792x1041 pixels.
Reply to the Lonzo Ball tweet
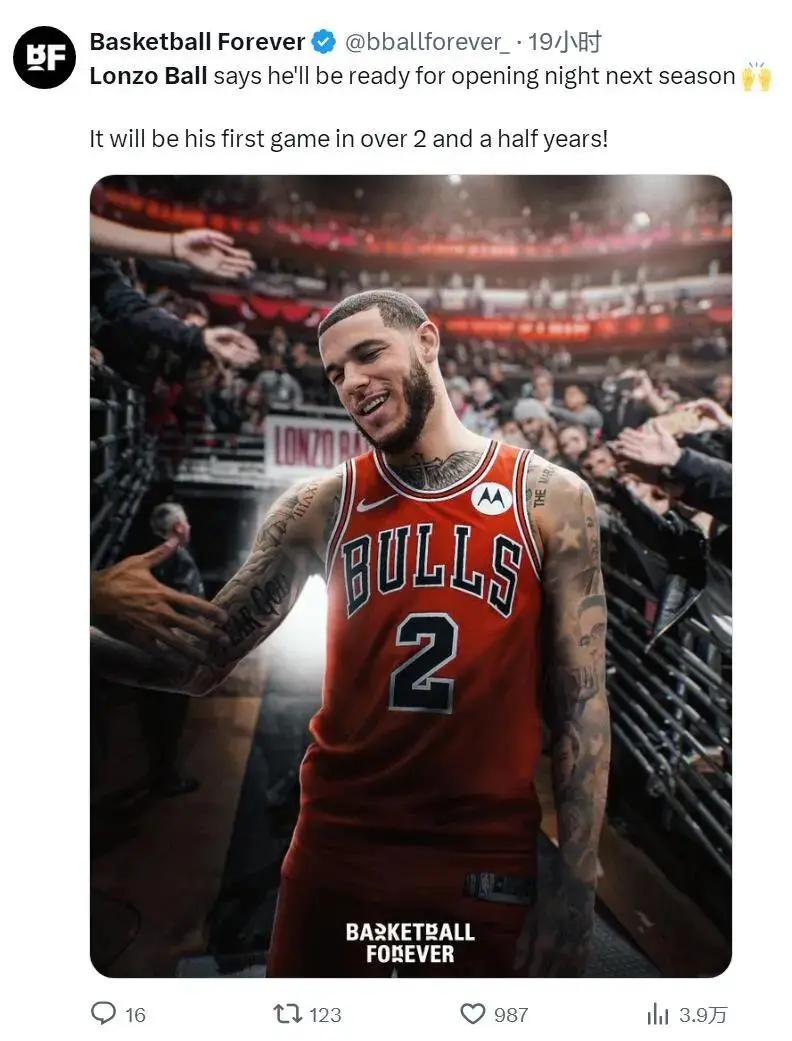tap(104, 1014)
